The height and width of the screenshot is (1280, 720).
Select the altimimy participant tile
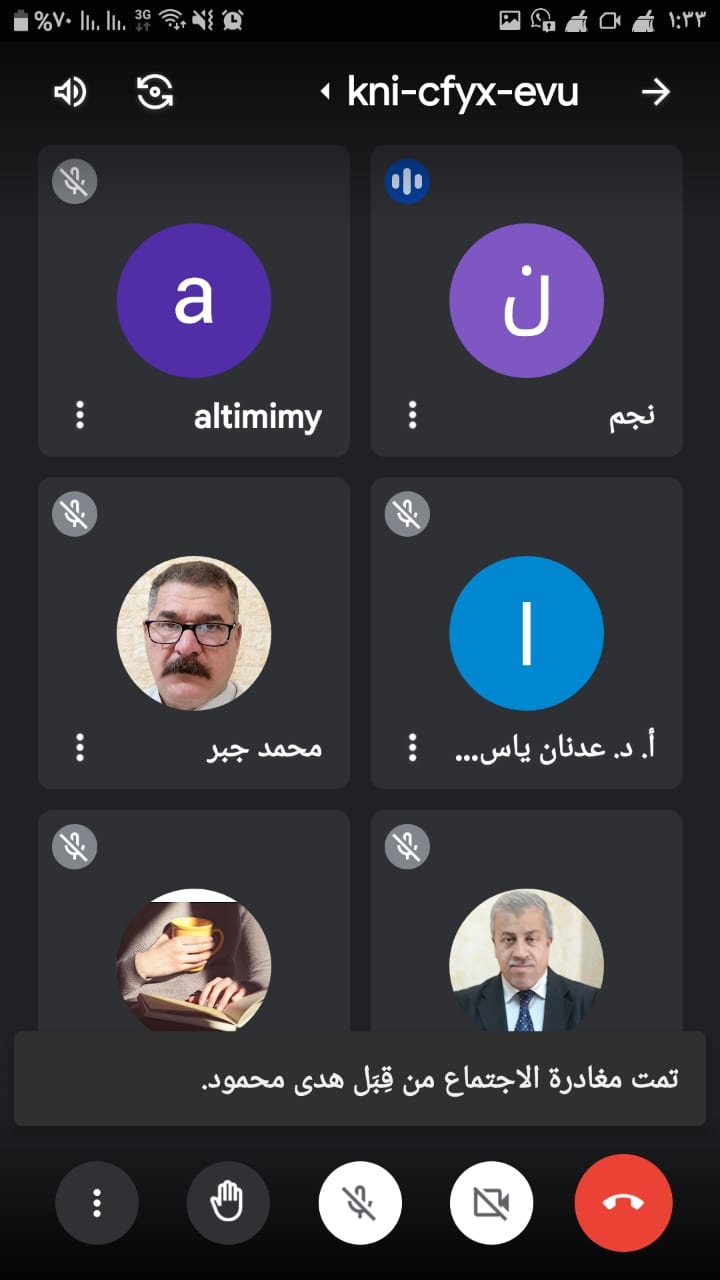(x=194, y=300)
